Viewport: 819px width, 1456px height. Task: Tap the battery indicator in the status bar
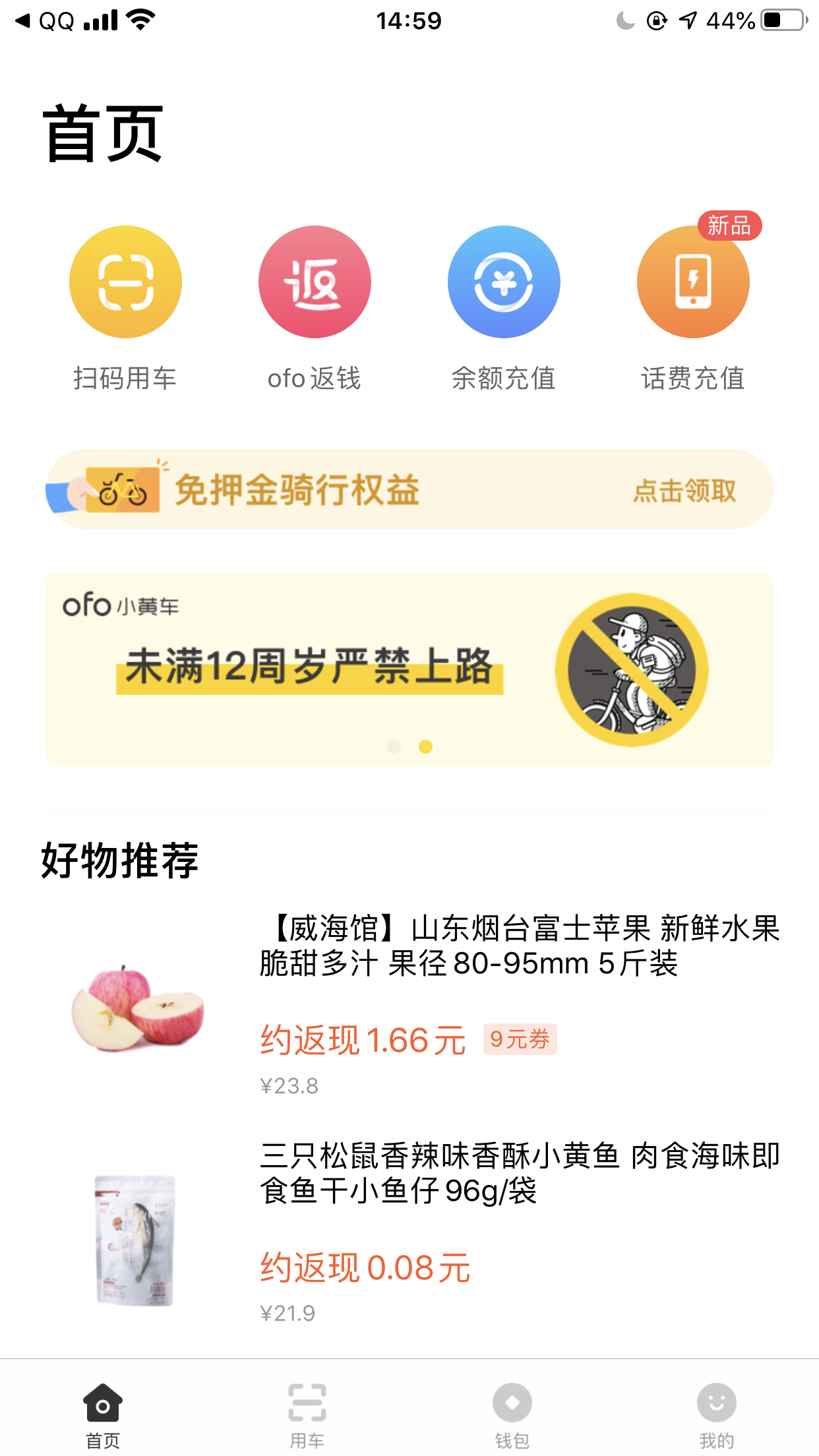(x=781, y=20)
